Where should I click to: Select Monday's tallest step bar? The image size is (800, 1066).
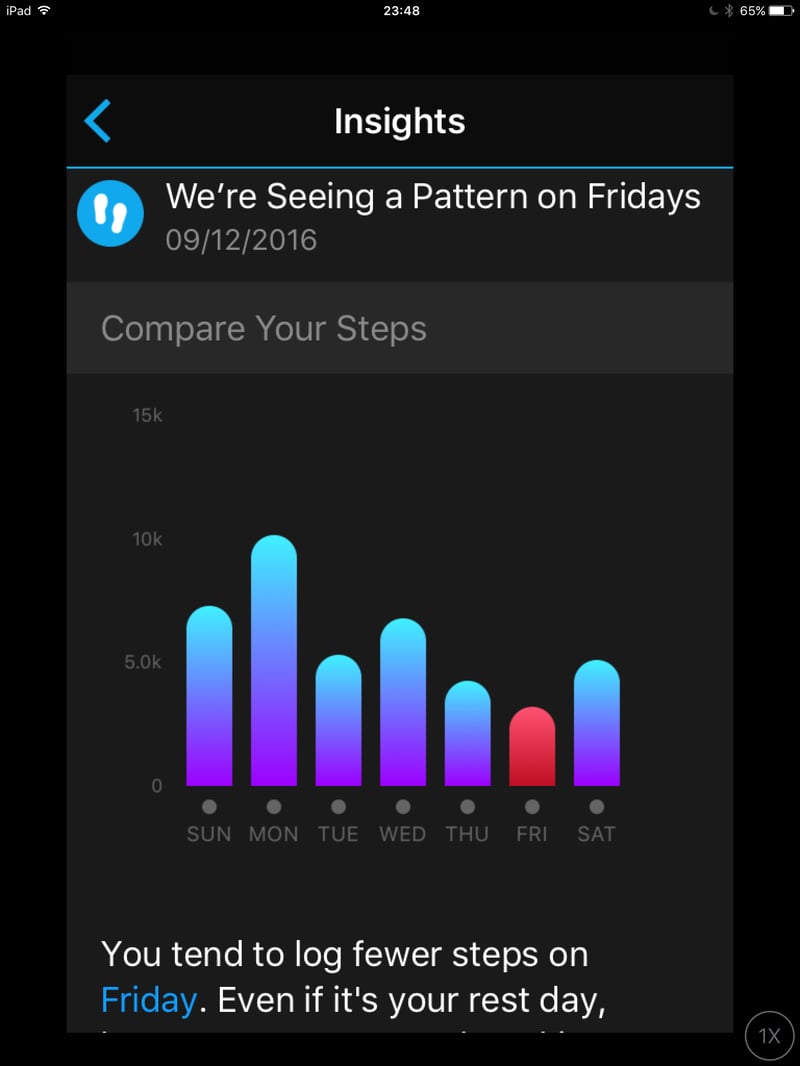[273, 660]
